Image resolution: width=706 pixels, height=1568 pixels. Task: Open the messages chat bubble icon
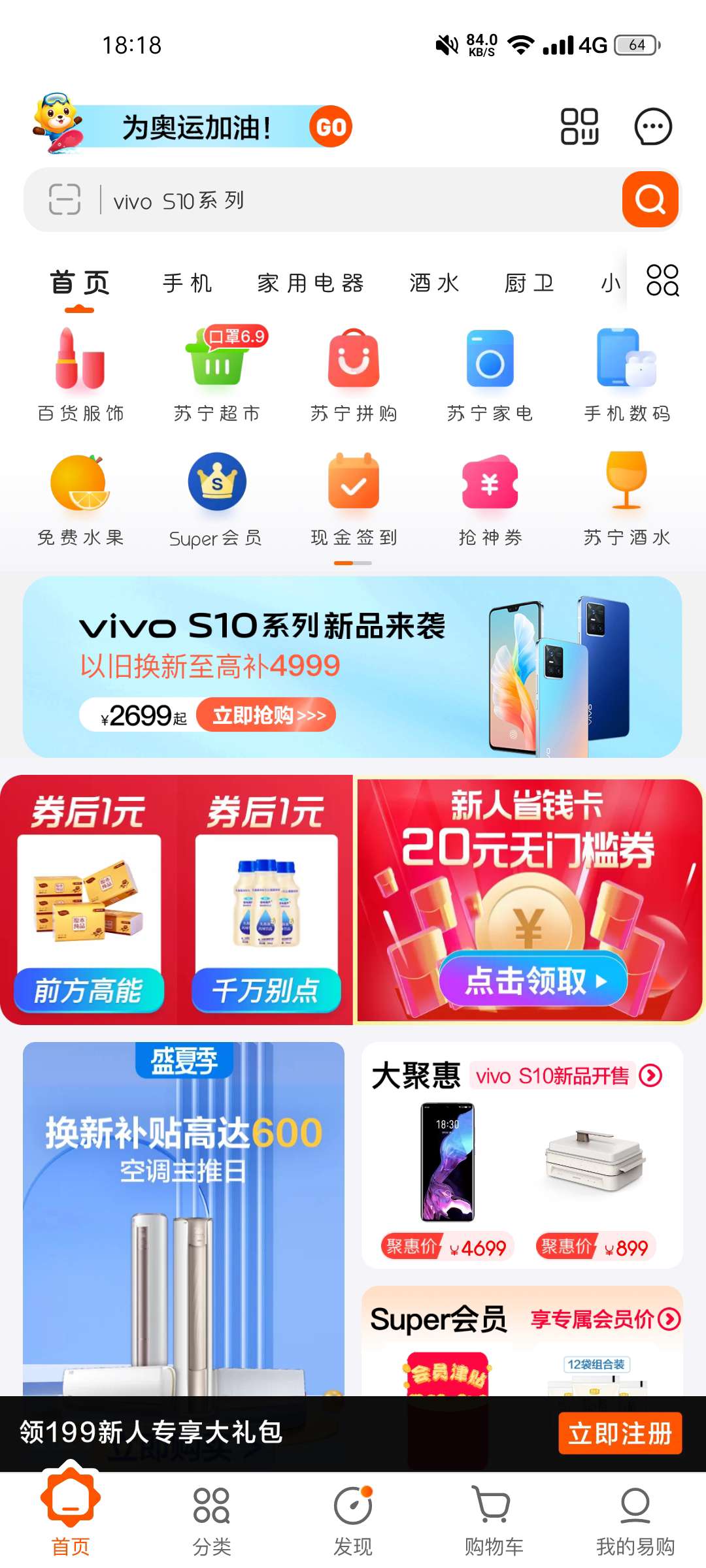pyautogui.click(x=652, y=126)
